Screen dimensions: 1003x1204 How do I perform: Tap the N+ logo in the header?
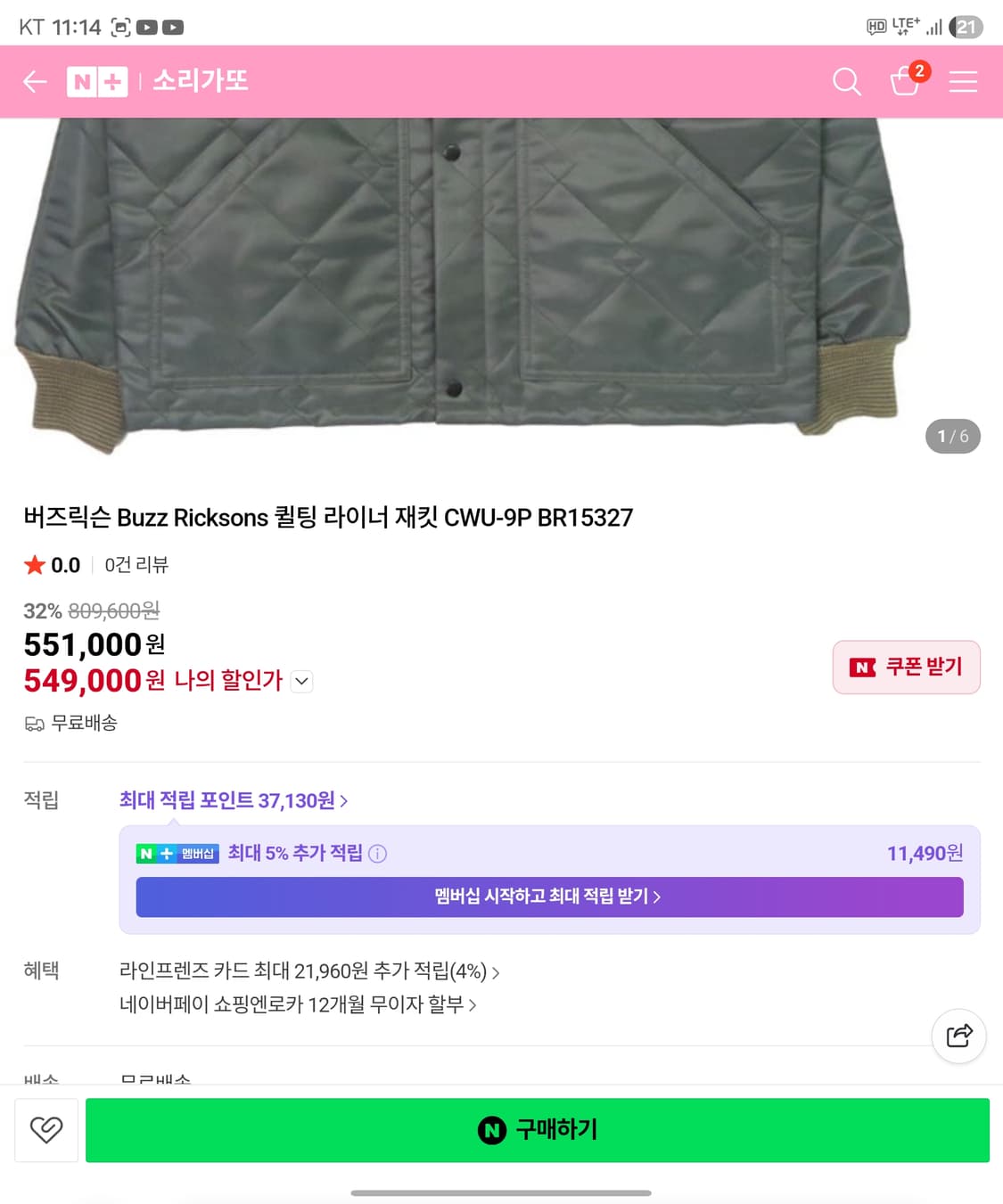point(98,81)
